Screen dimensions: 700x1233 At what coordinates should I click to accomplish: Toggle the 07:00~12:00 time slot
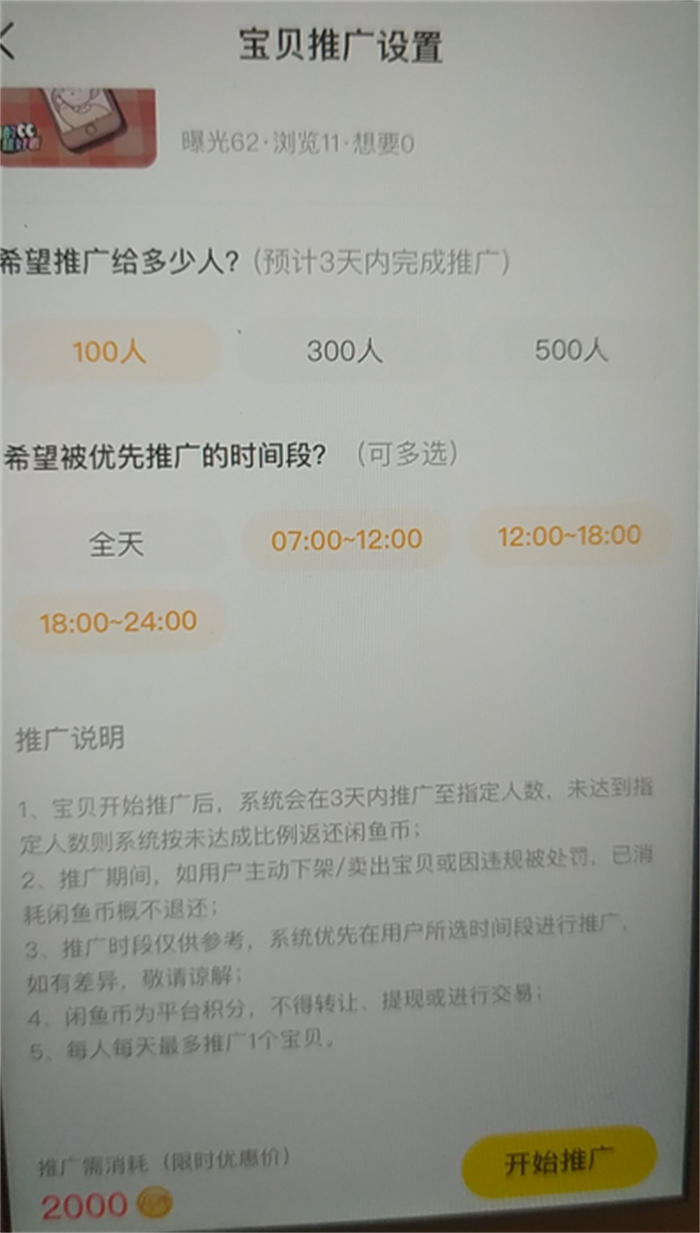[x=346, y=540]
